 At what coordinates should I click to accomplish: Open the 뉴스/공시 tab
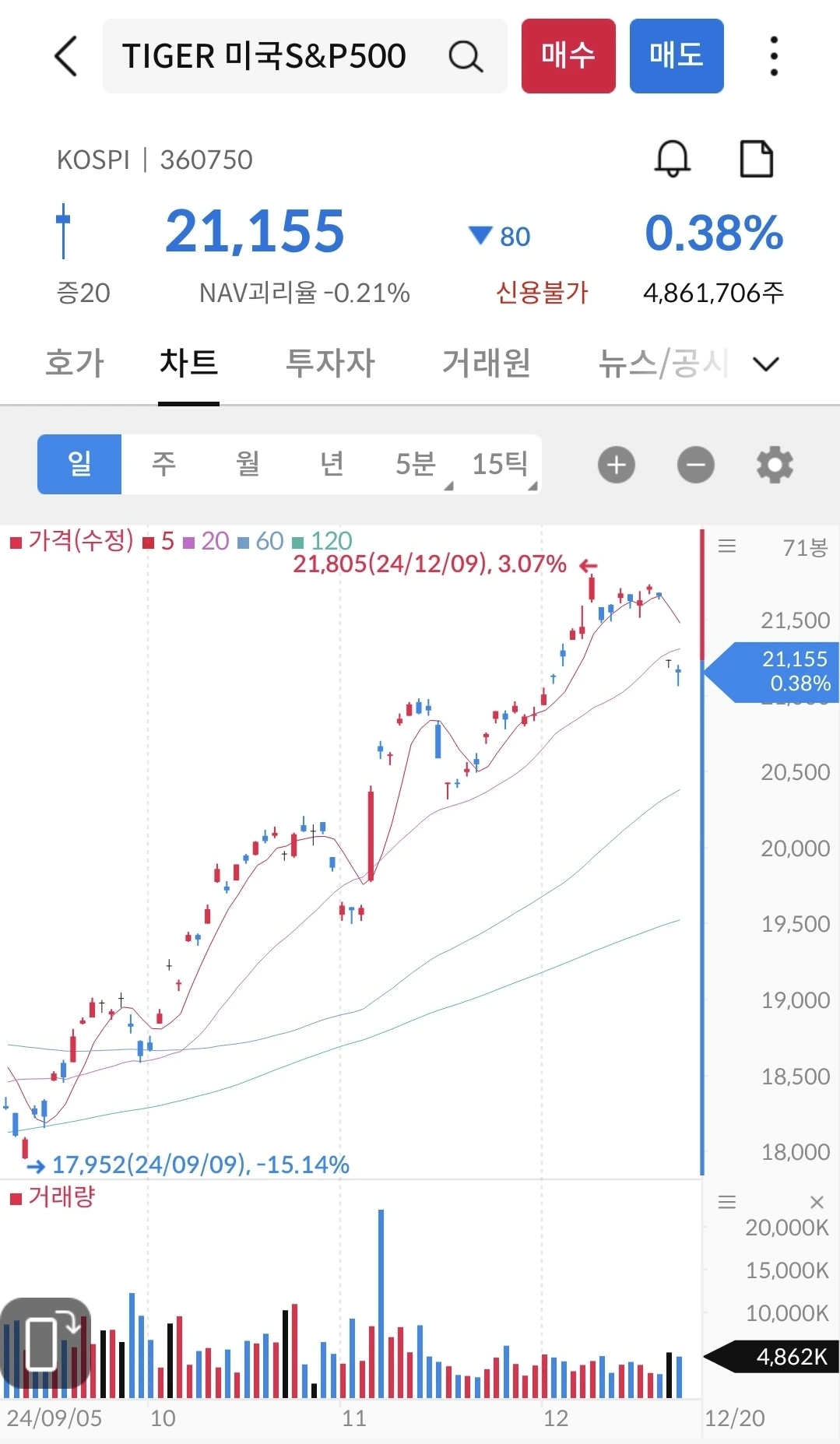coord(662,363)
